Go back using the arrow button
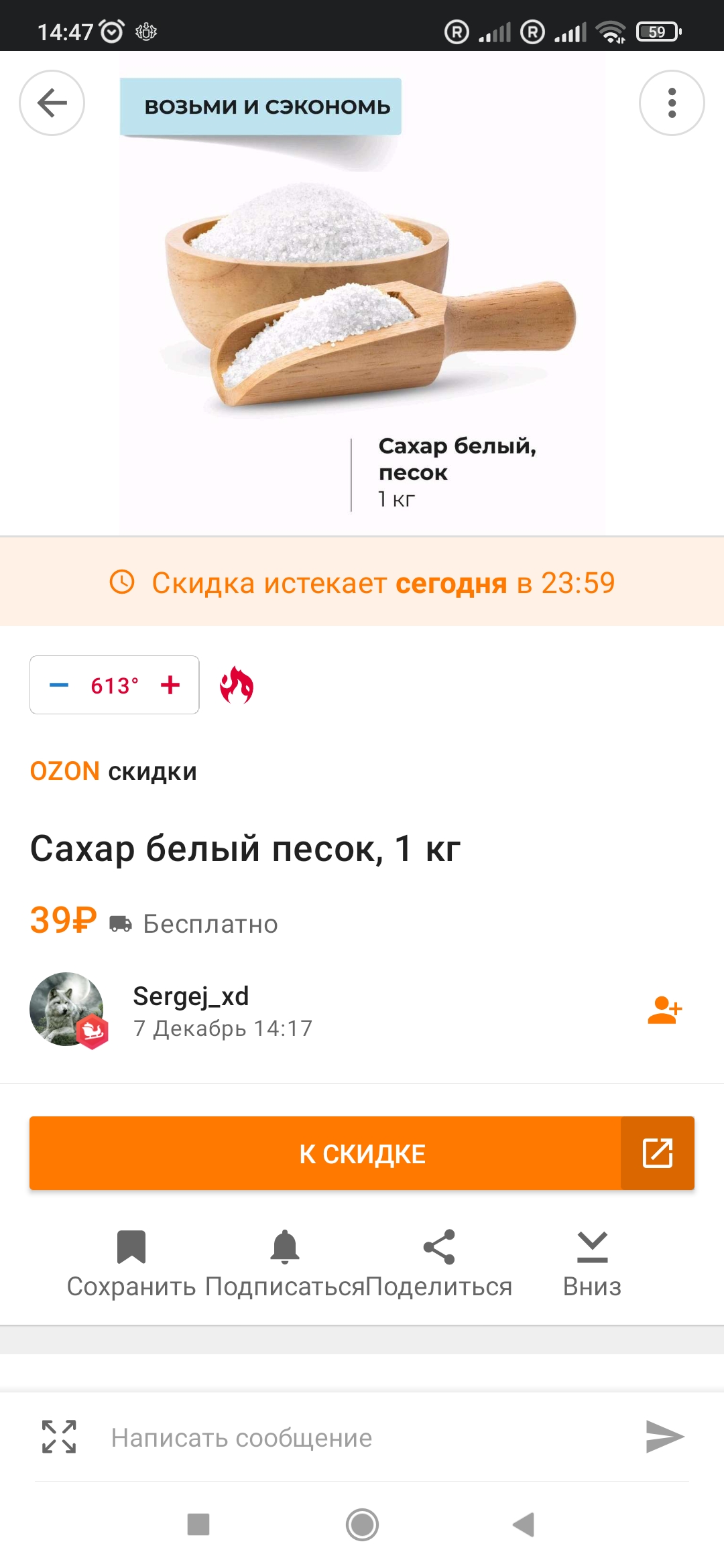Screen dimensions: 724x1568 click(x=52, y=103)
